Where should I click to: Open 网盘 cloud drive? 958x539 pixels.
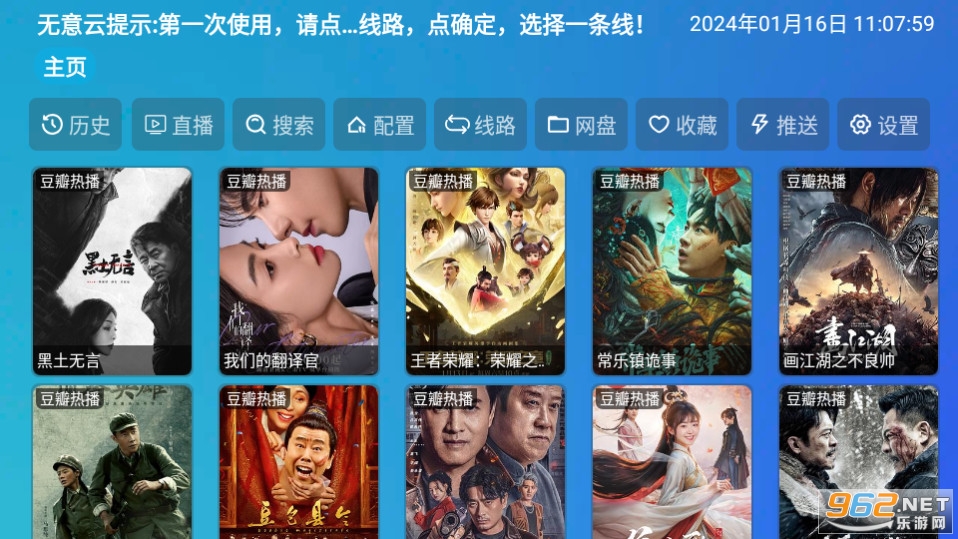click(581, 125)
